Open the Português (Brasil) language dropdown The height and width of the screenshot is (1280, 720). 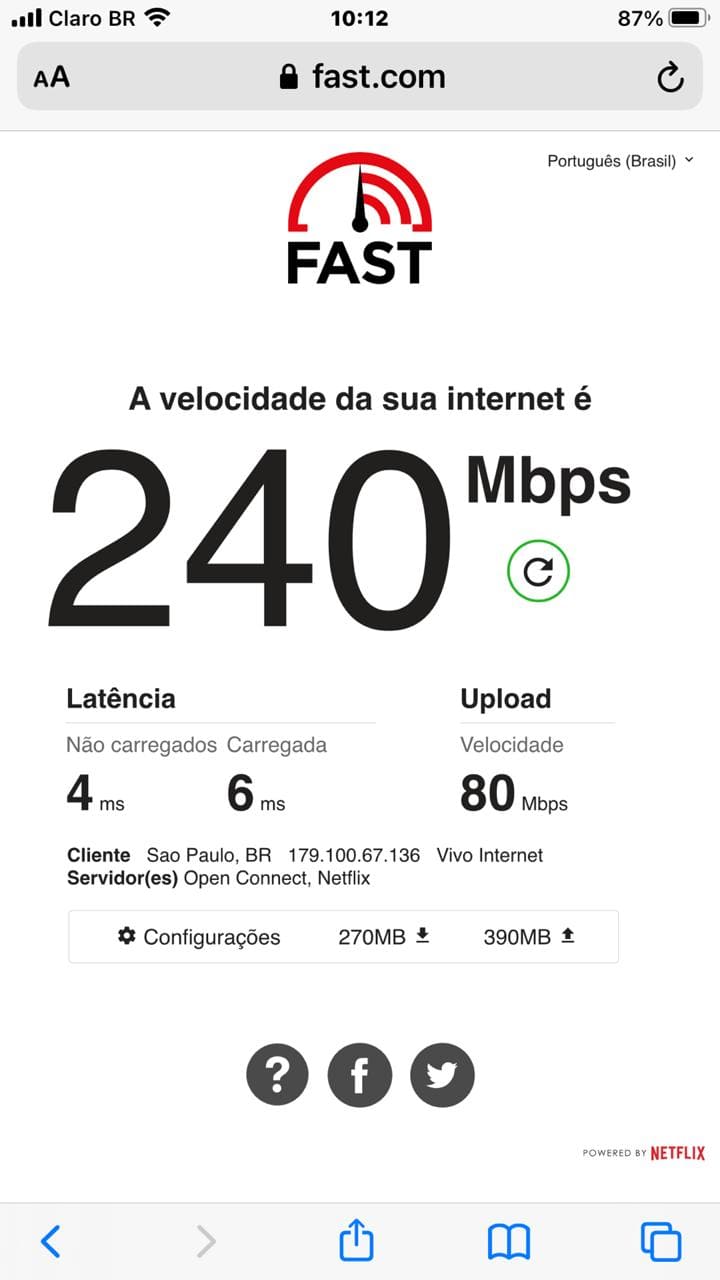point(620,161)
